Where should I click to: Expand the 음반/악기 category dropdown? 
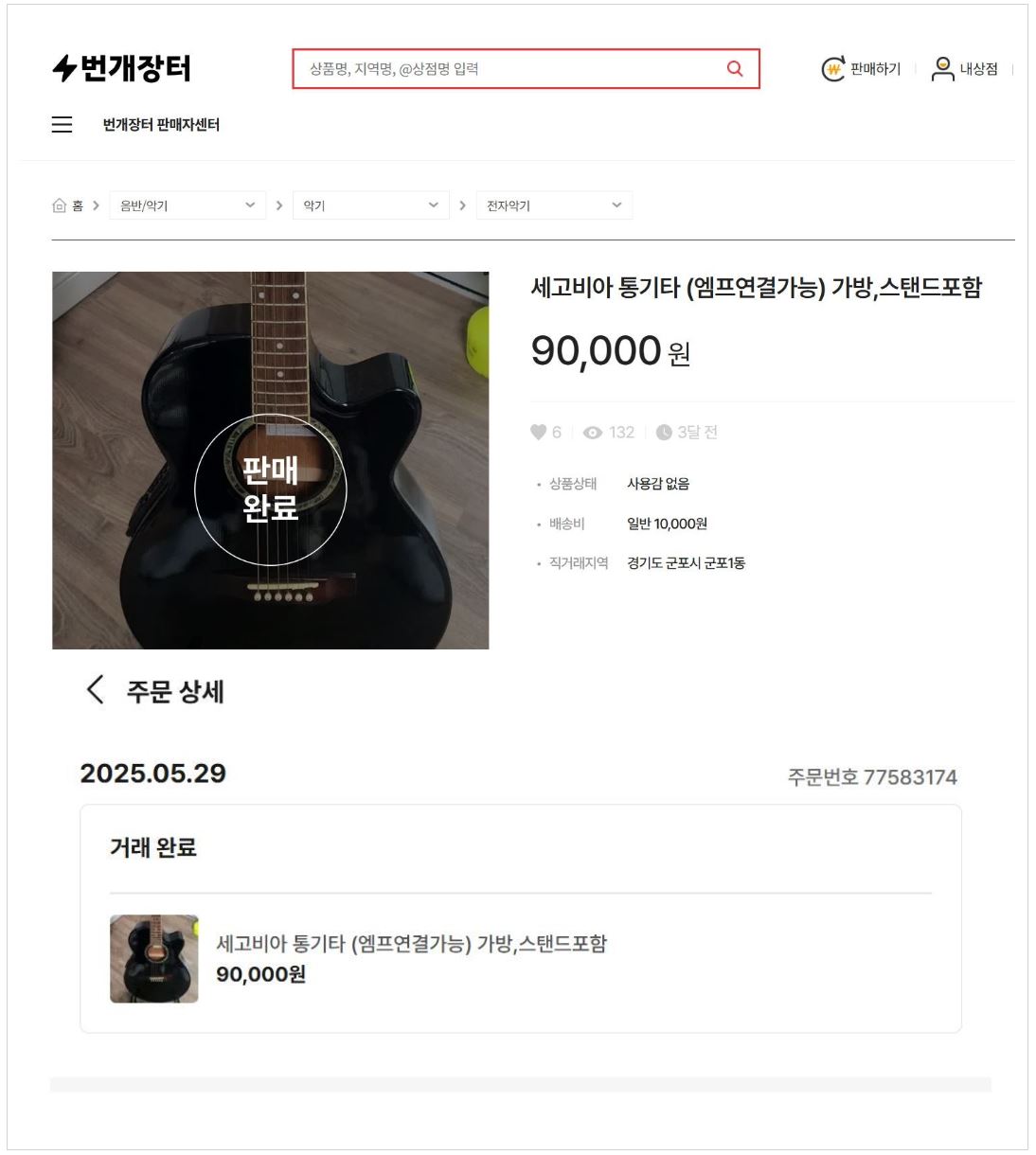188,205
